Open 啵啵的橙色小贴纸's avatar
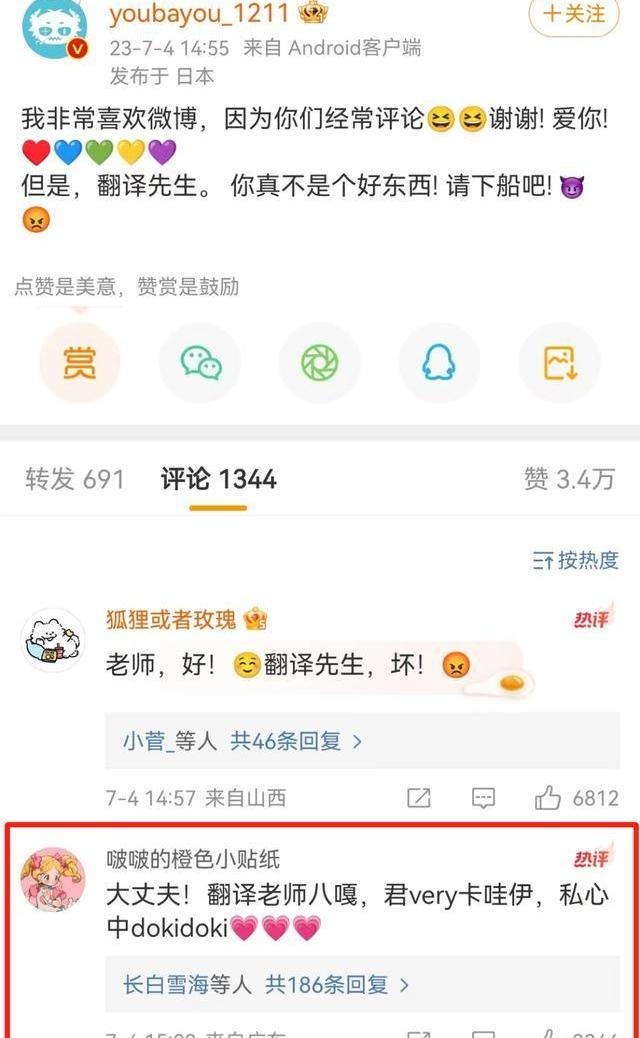Screen dimensions: 640x1038 (53, 879)
